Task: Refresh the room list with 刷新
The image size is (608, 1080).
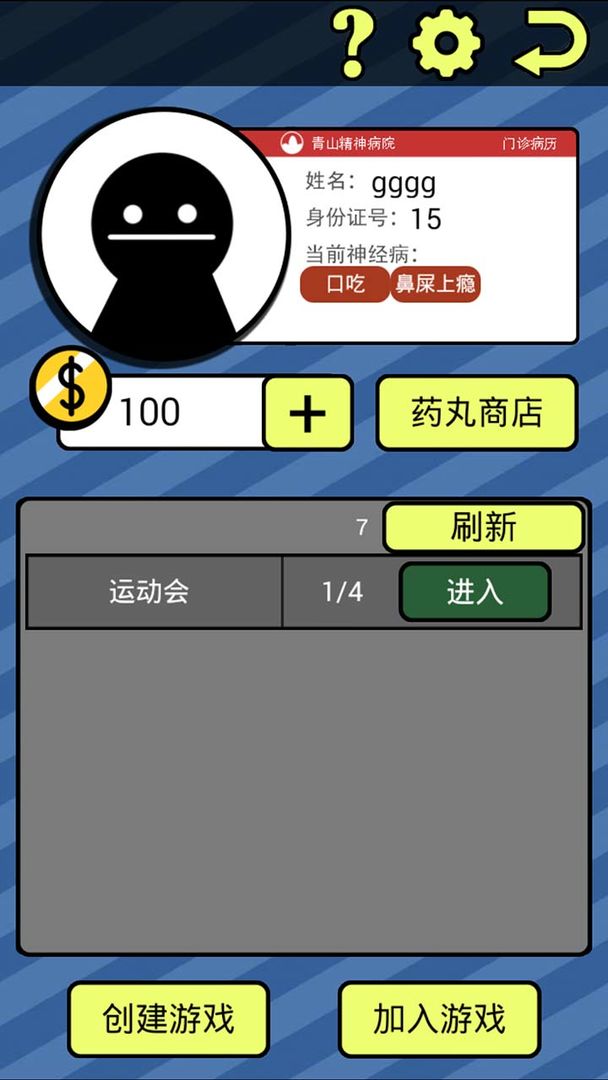Action: tap(483, 527)
